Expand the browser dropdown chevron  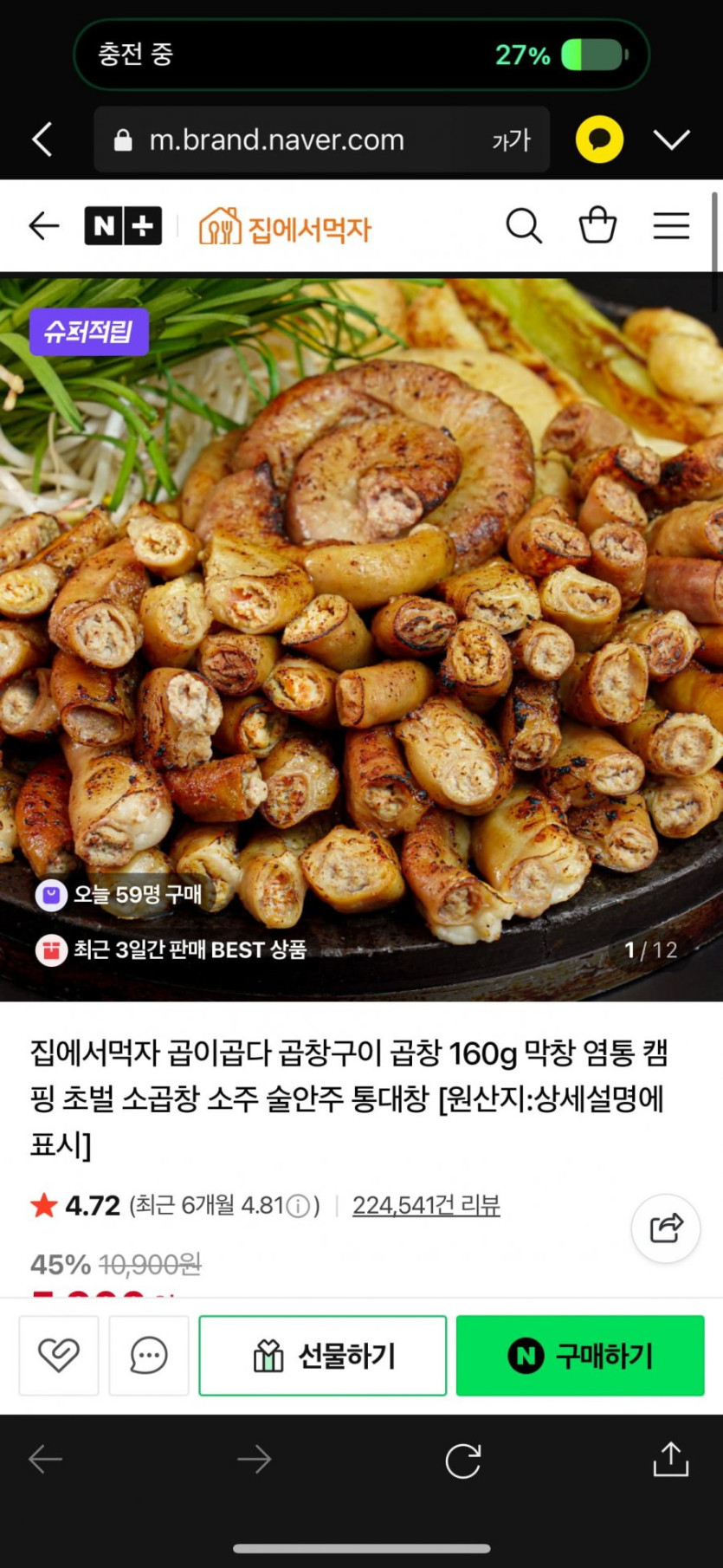tap(671, 139)
